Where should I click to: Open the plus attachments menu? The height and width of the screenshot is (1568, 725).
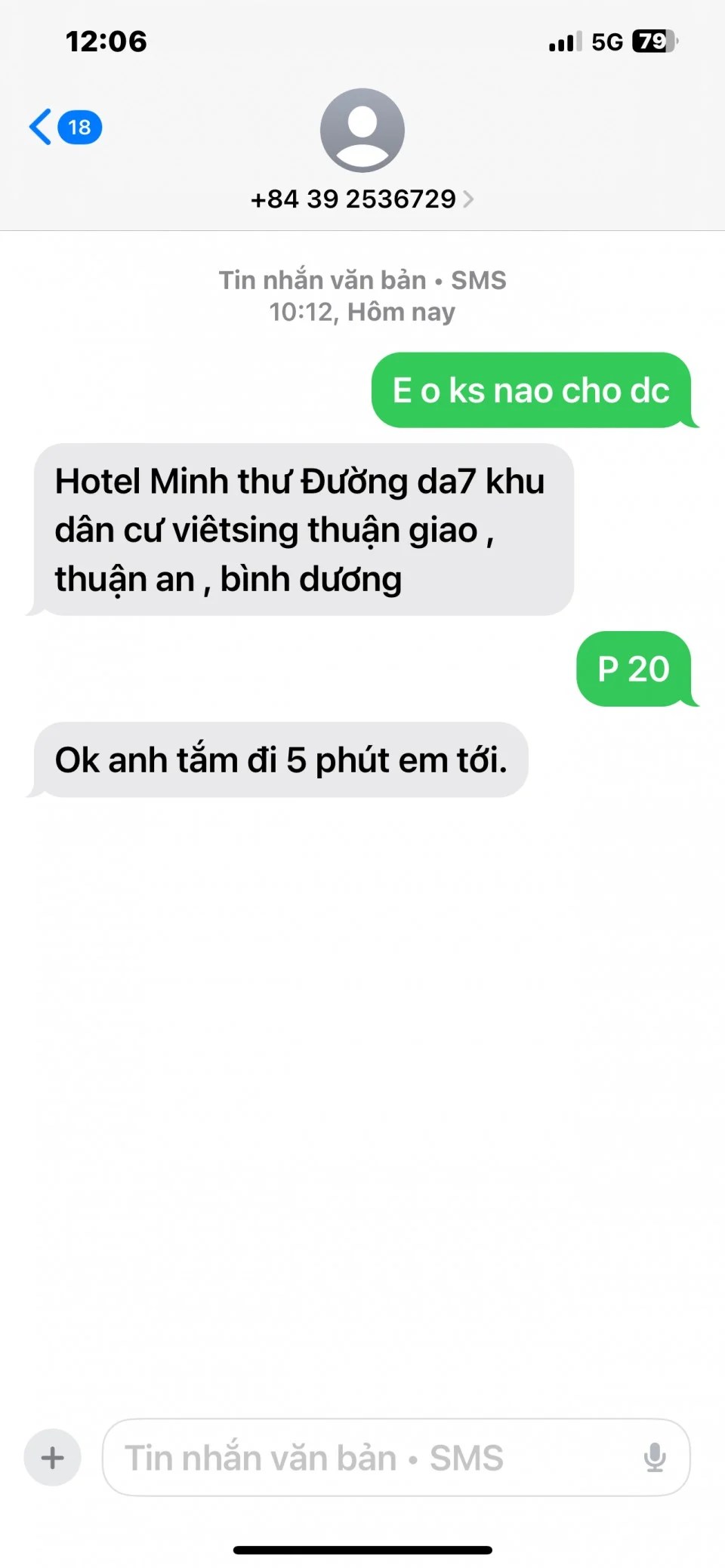52,1457
